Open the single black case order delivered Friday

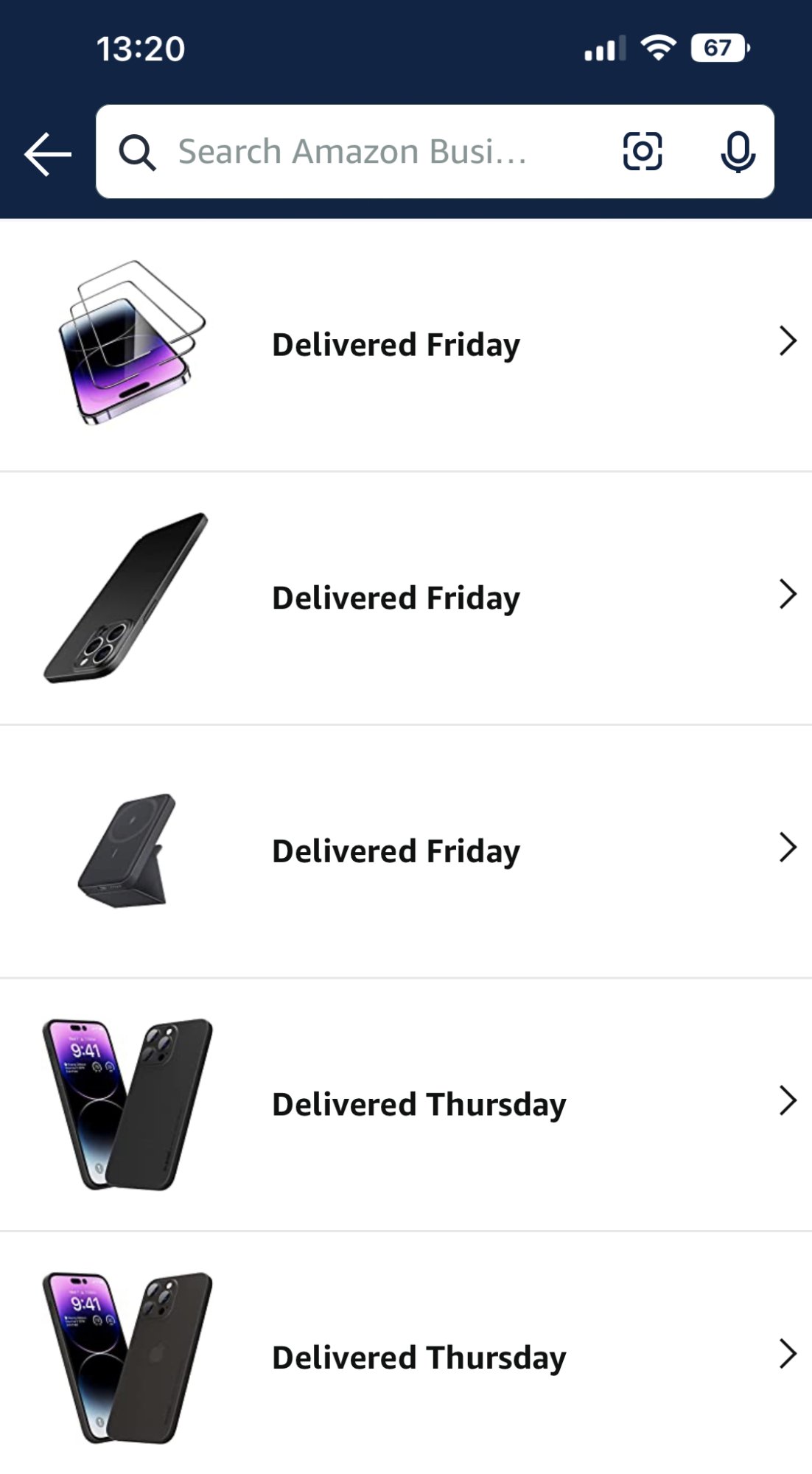click(x=405, y=598)
